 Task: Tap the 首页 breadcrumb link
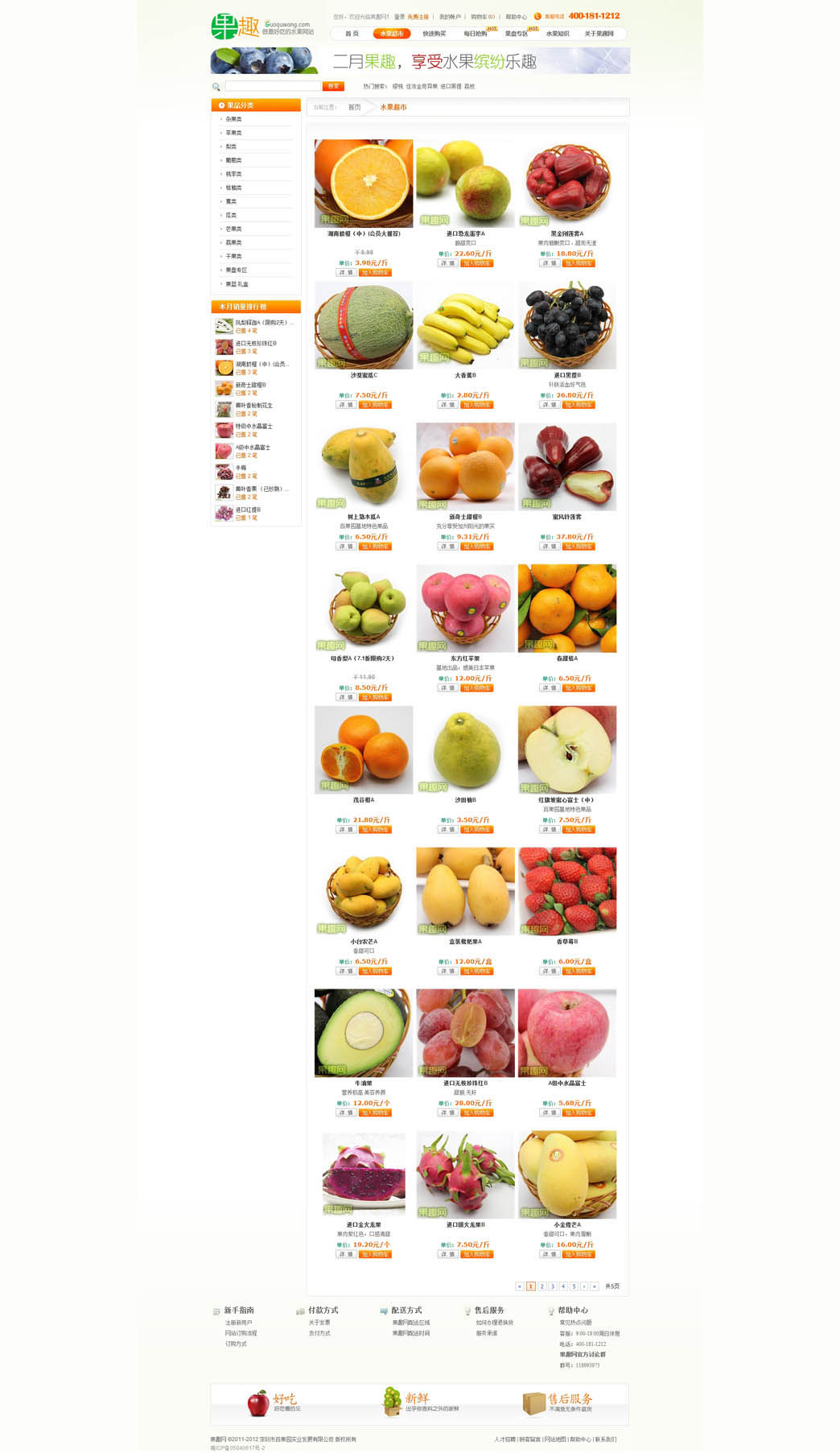pos(354,107)
